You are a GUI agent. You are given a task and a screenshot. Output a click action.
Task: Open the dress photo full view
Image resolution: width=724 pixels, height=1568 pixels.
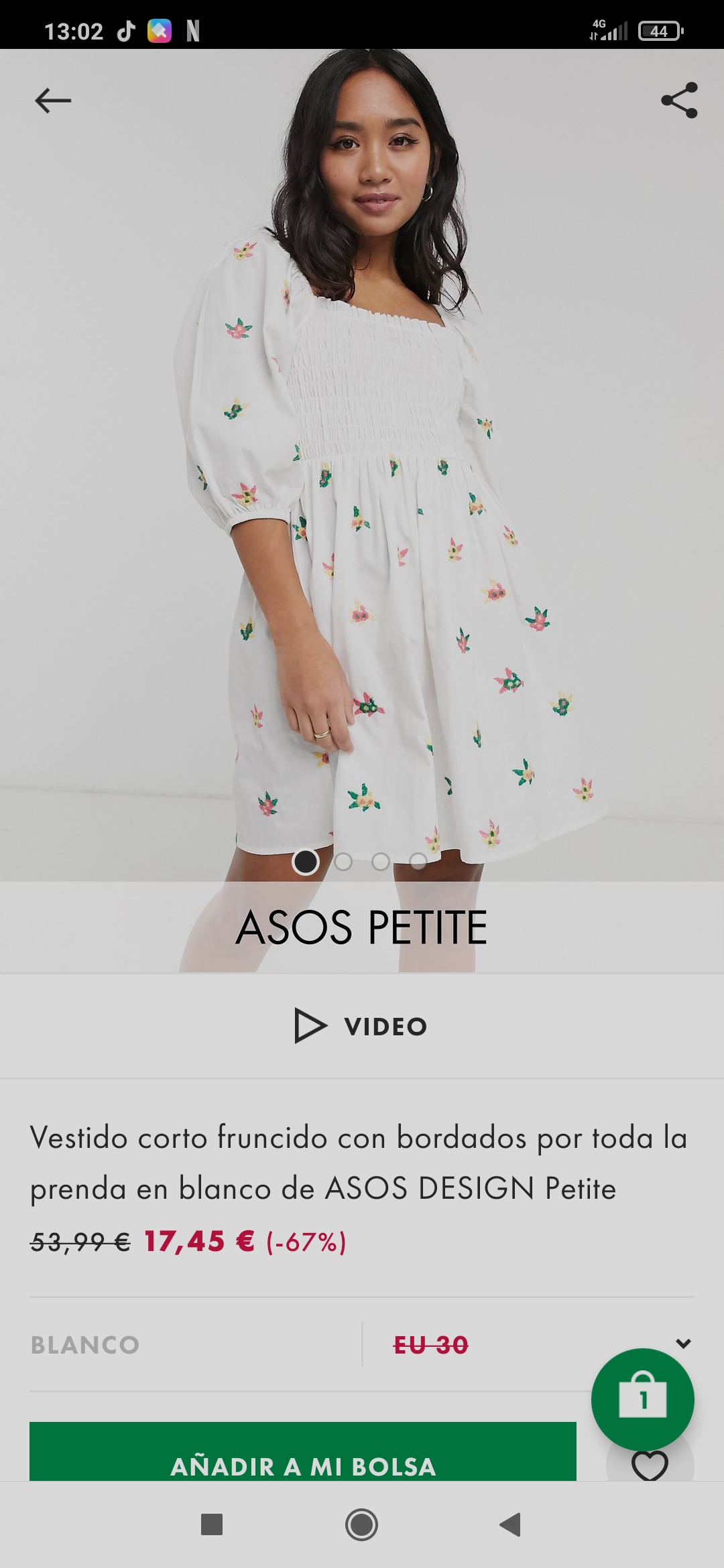pos(362,469)
